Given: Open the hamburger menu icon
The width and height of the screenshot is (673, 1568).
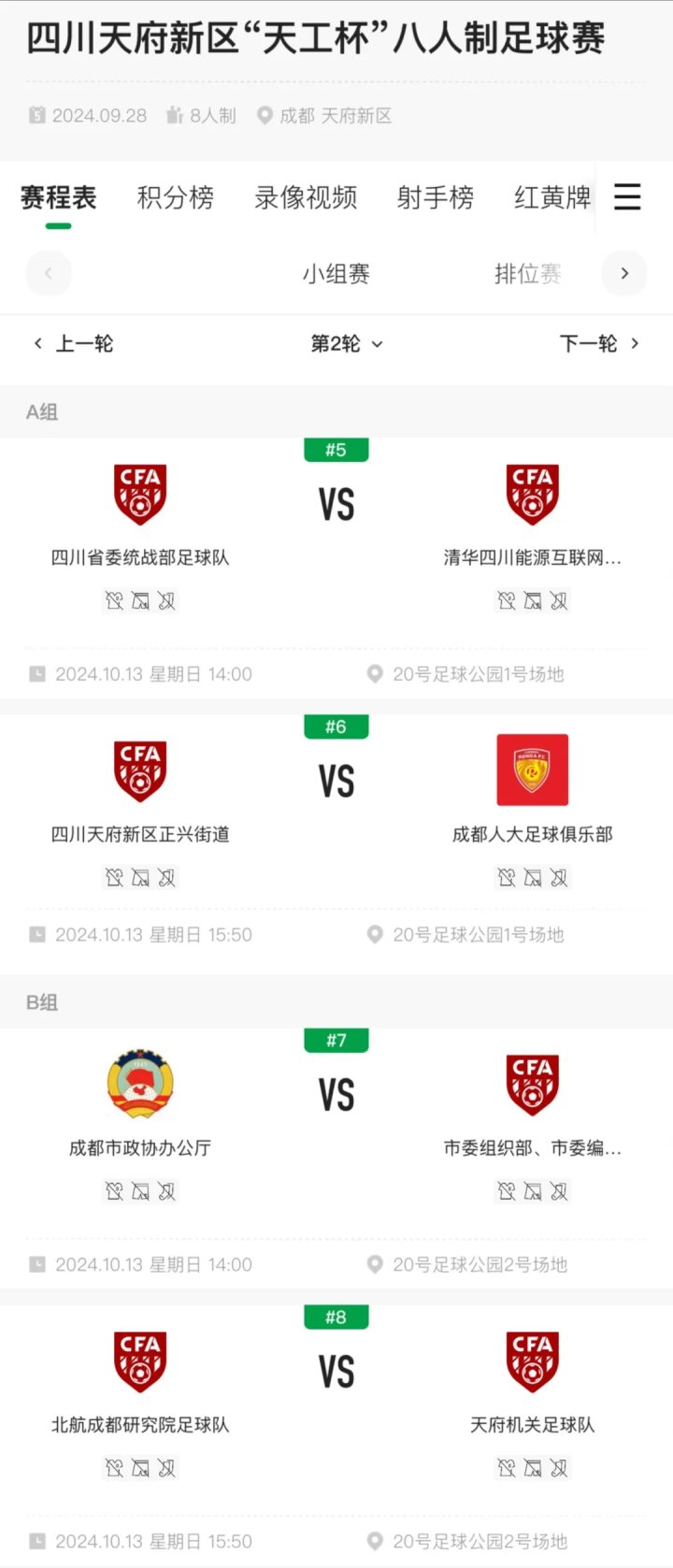Looking at the screenshot, I should [627, 197].
